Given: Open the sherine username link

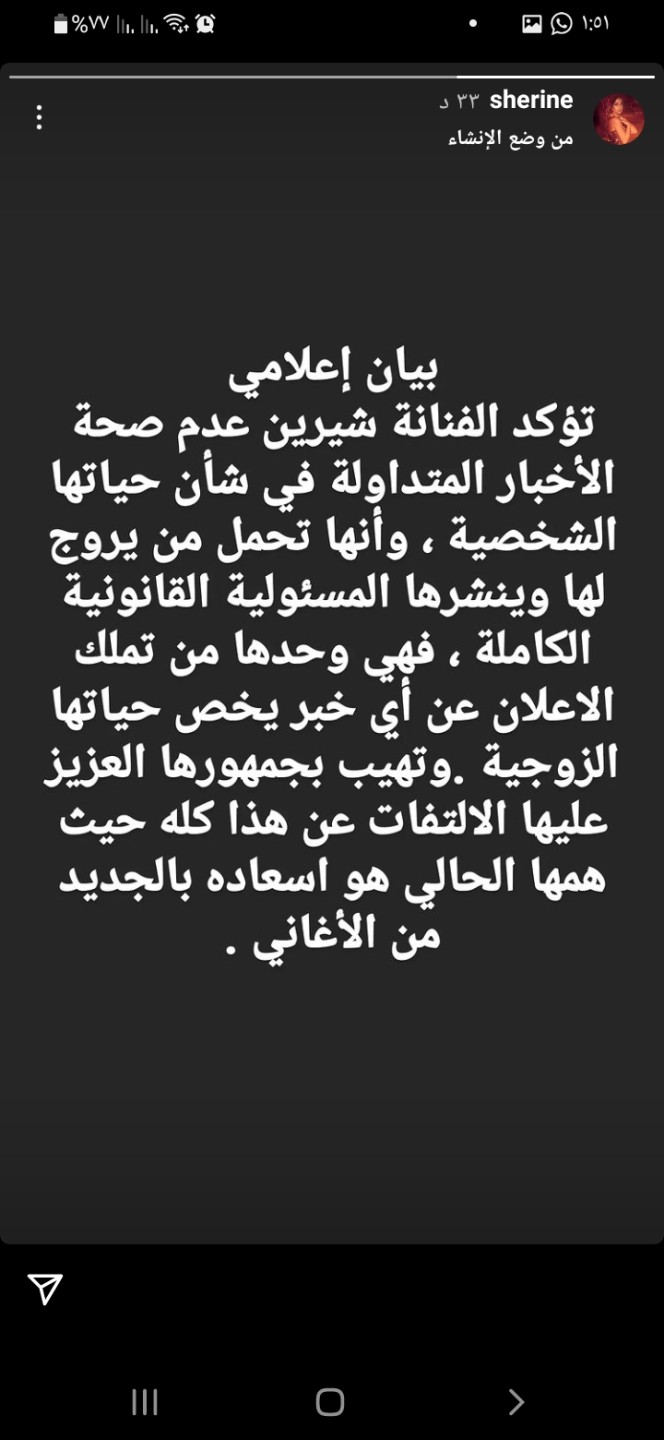Looking at the screenshot, I should click(531, 100).
